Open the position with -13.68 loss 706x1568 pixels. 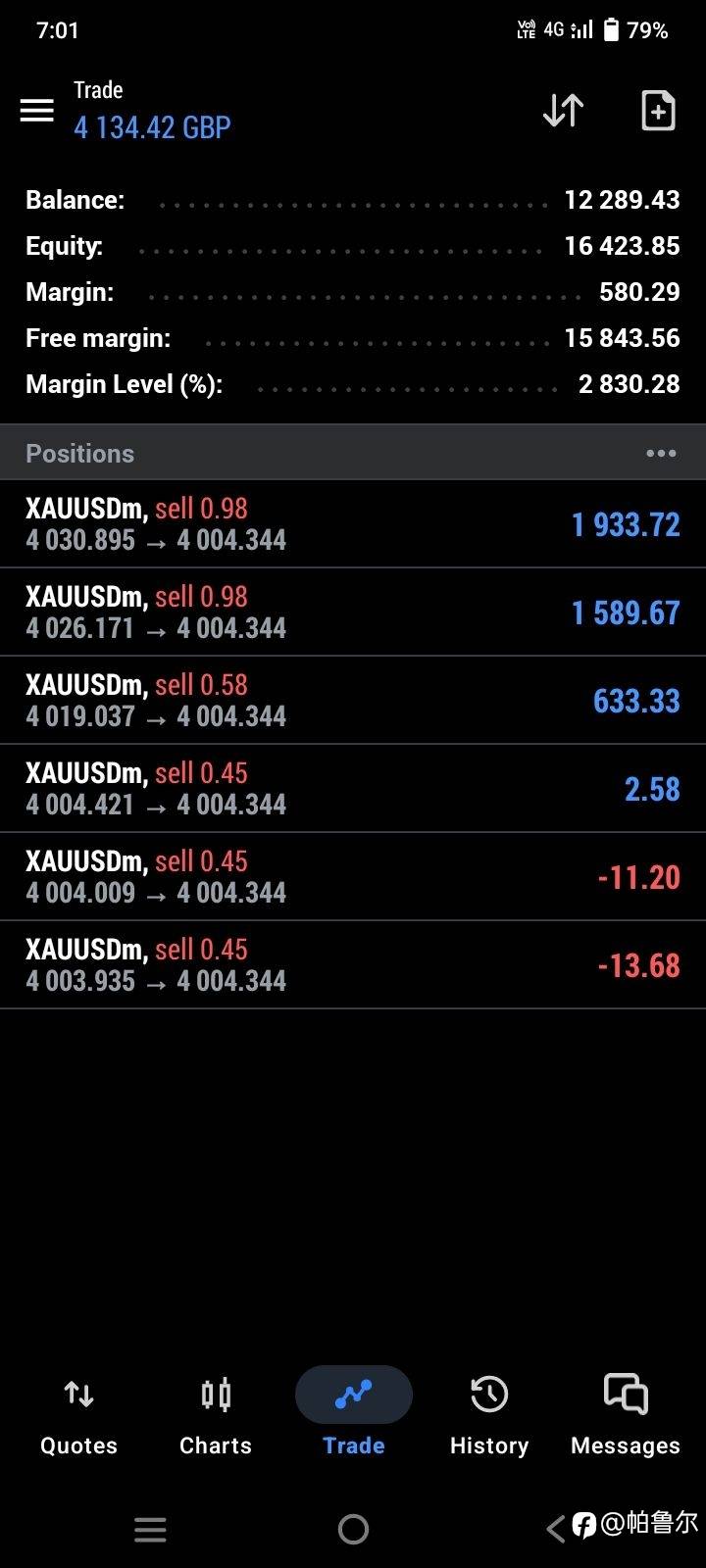[x=353, y=965]
